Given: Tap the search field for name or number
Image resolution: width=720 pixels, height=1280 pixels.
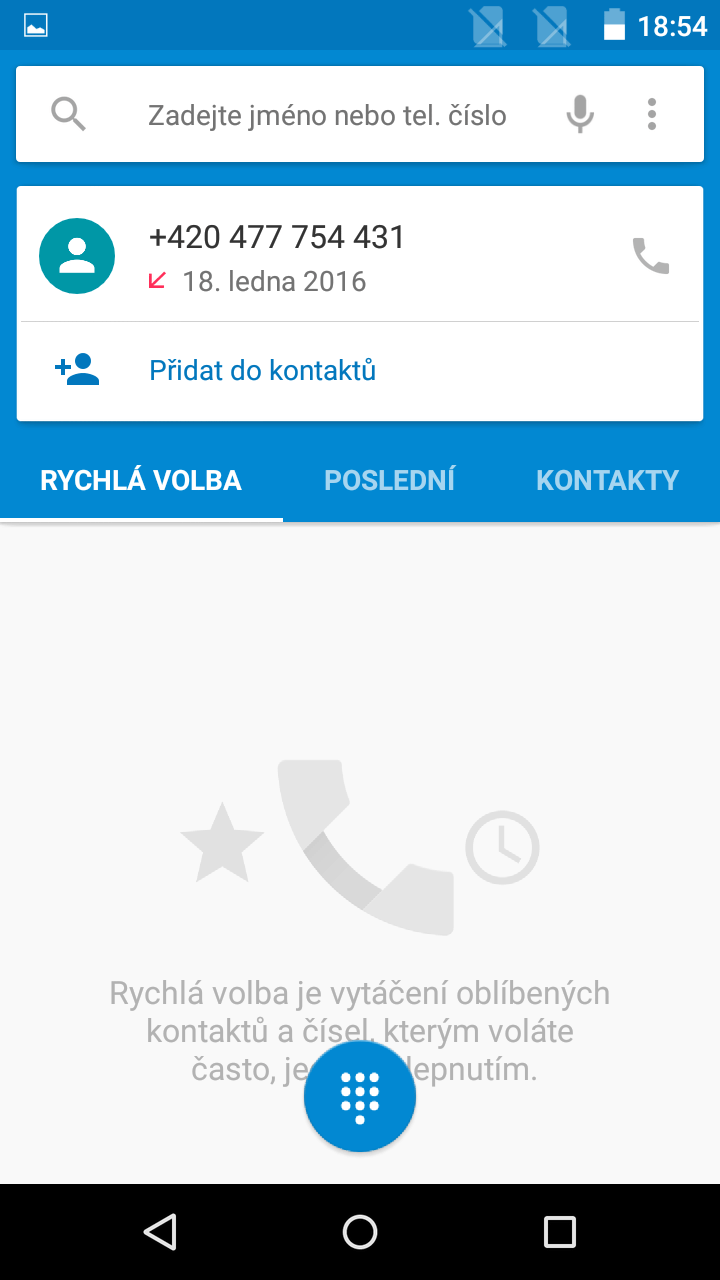Looking at the screenshot, I should click(x=327, y=115).
